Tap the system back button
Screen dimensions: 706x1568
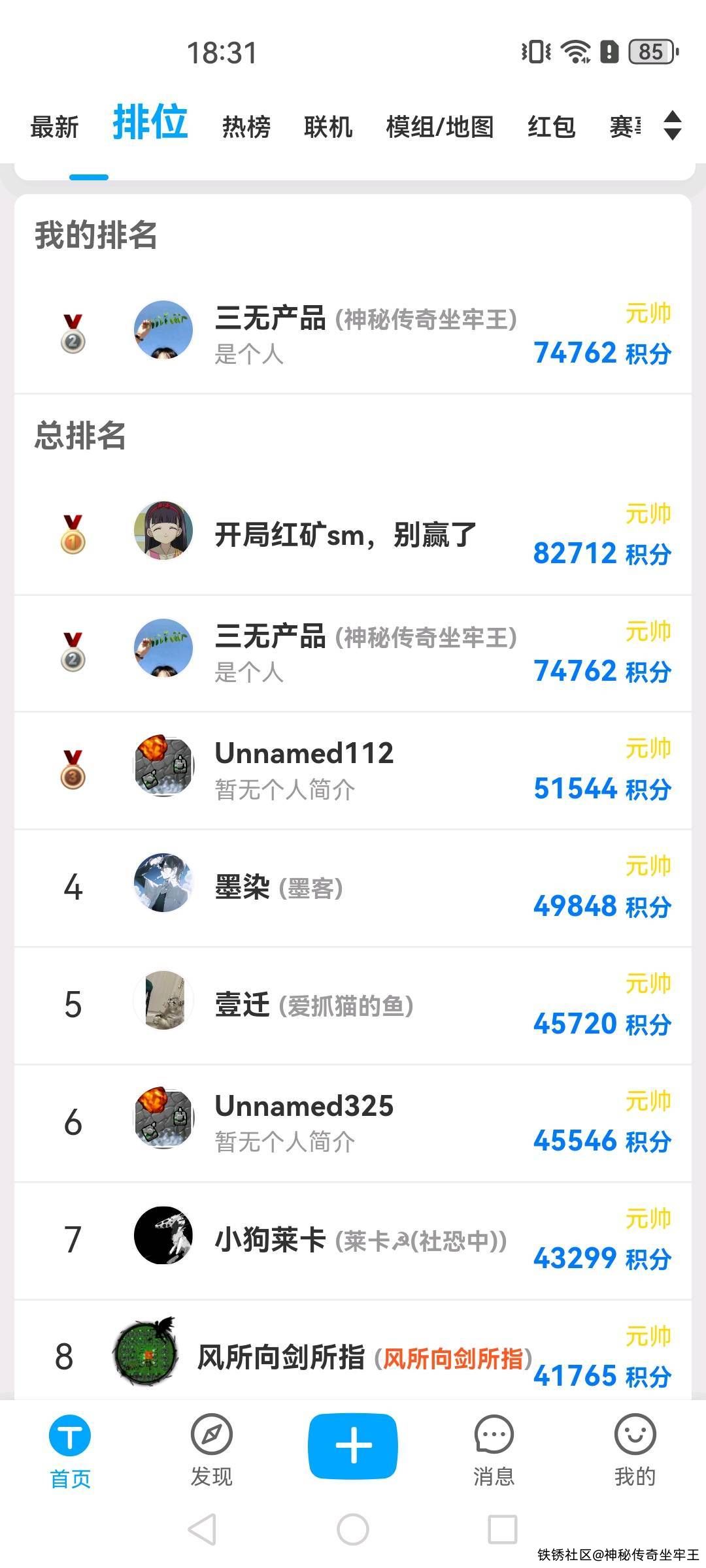click(203, 1529)
